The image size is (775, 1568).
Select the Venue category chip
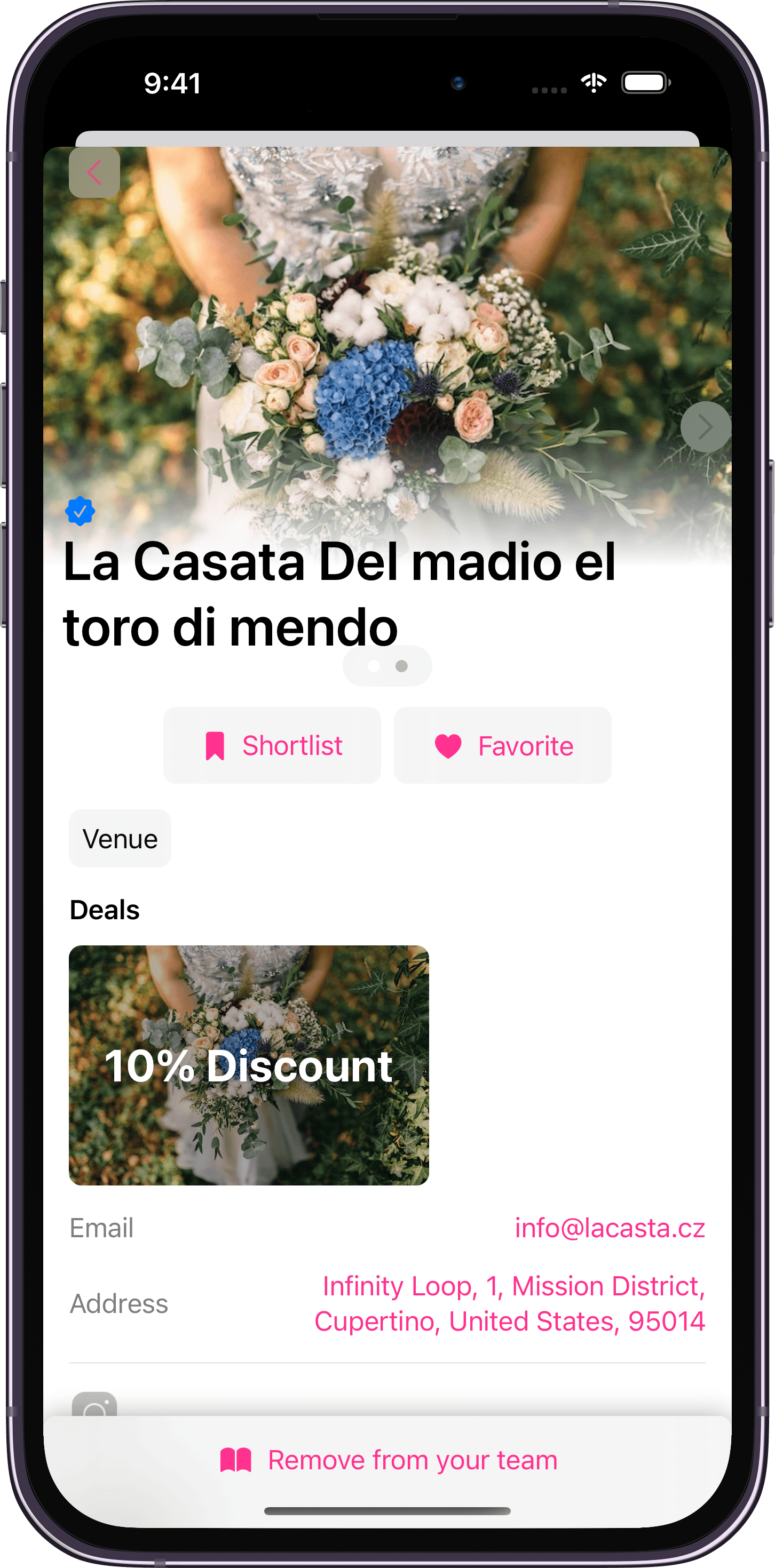click(x=120, y=839)
